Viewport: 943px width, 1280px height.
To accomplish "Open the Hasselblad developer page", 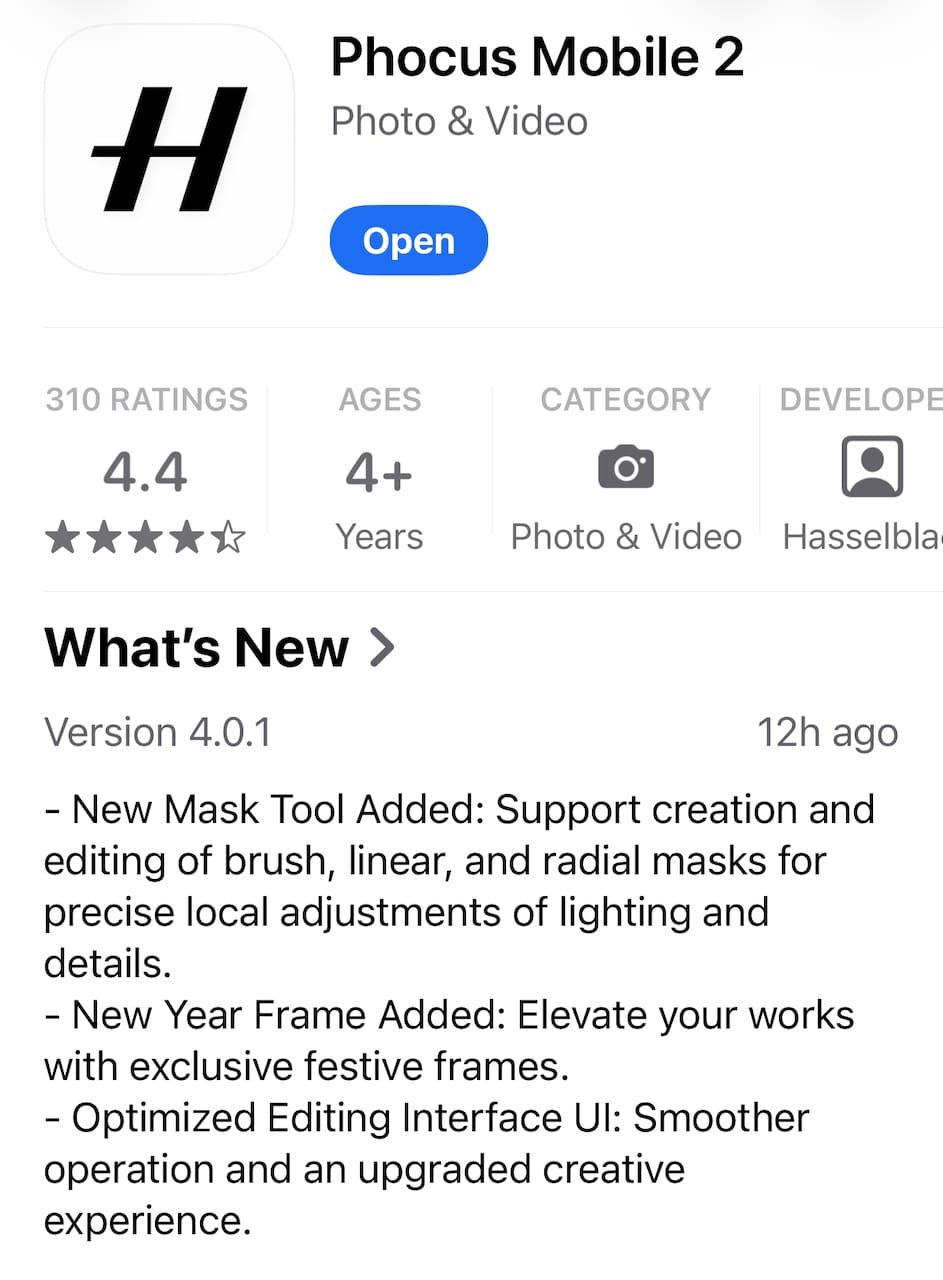I will pyautogui.click(x=862, y=469).
